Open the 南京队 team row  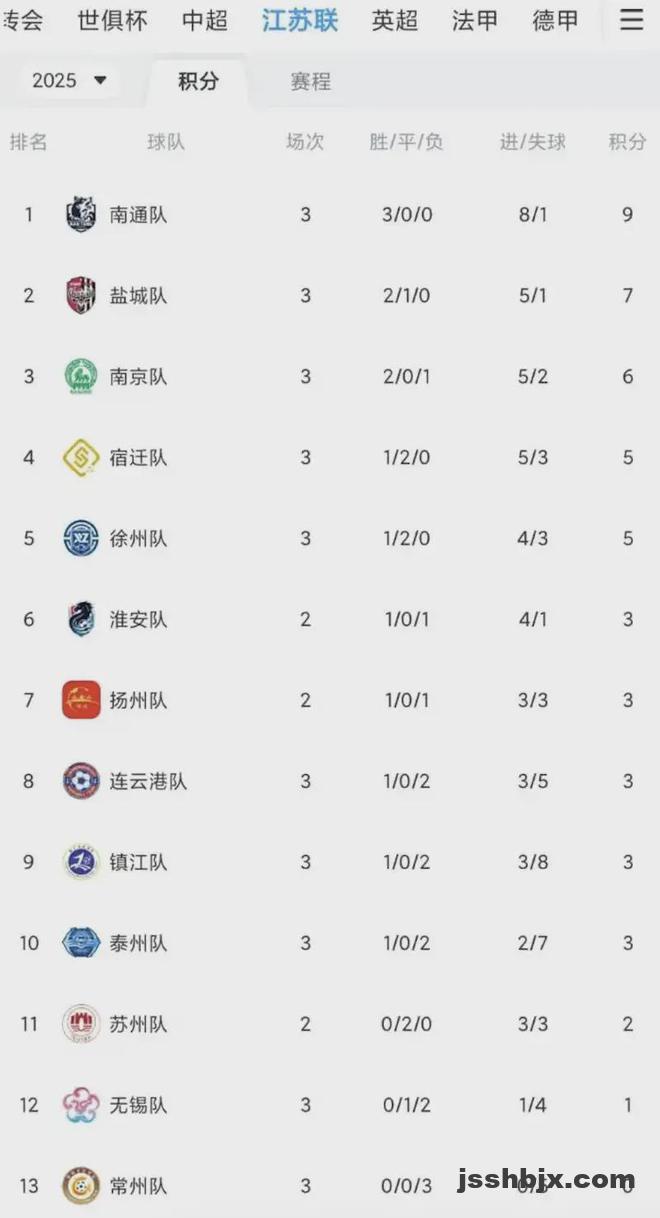(x=330, y=376)
